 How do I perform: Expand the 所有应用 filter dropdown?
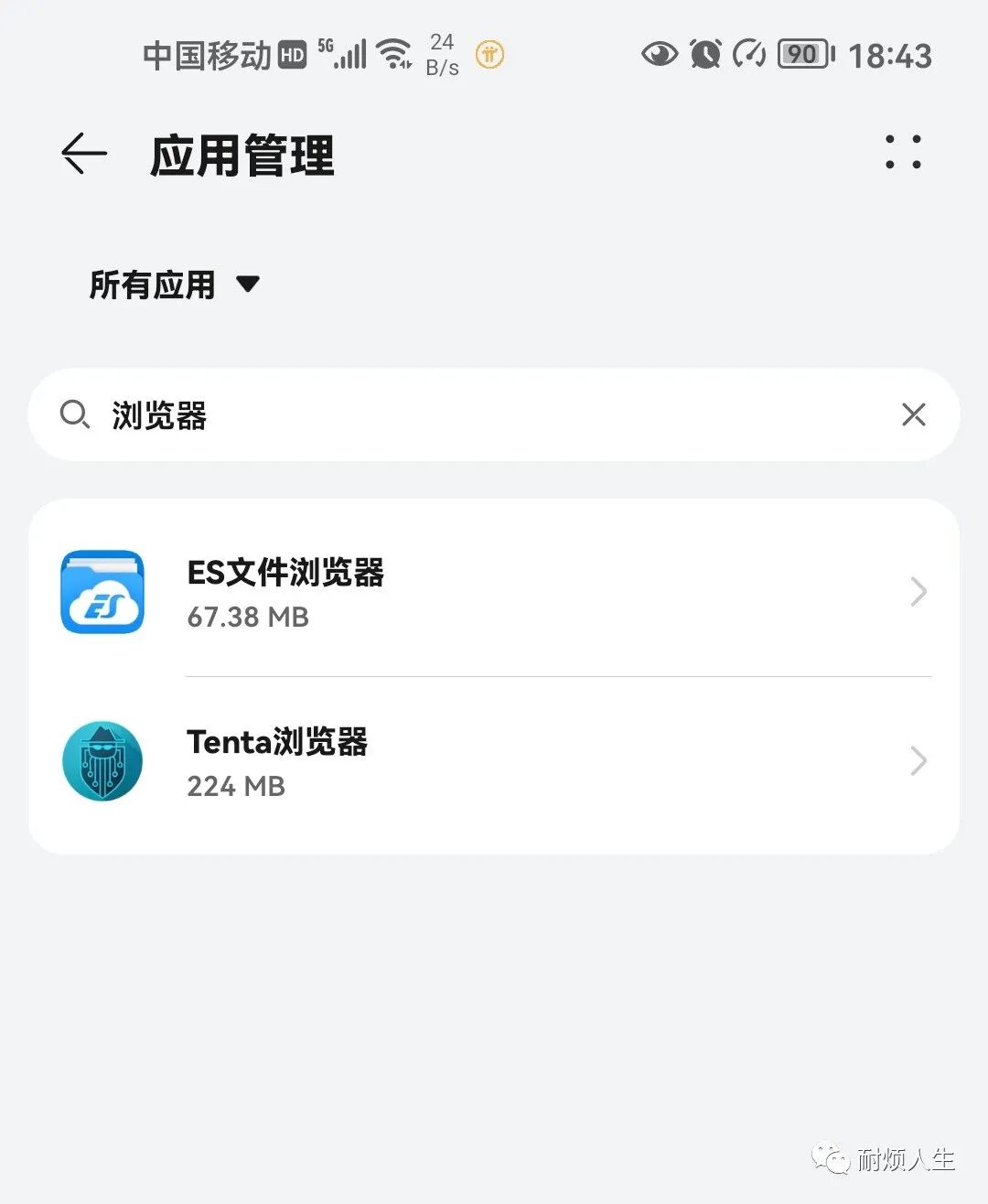point(174,285)
